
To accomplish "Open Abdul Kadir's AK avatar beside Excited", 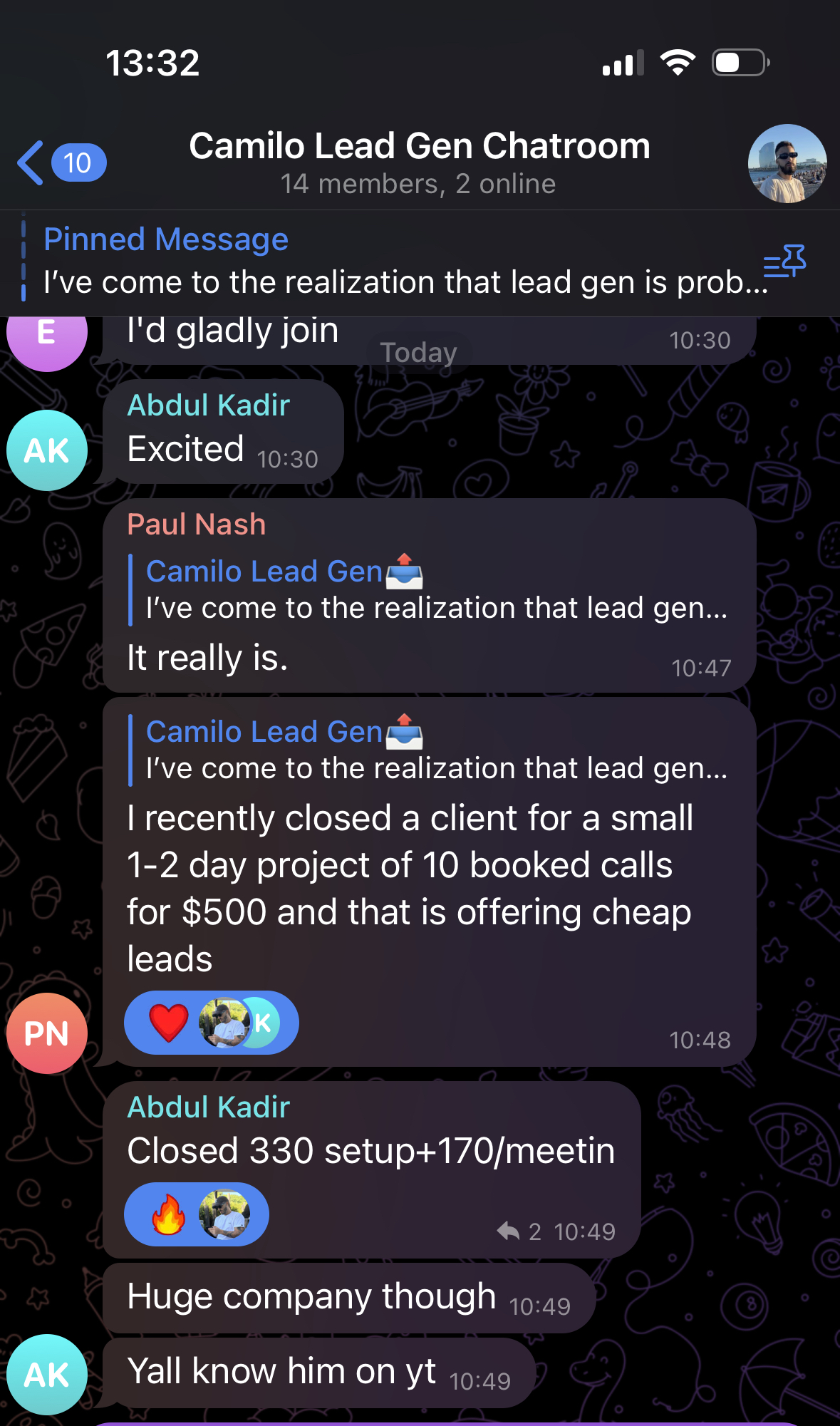I will 47,450.
